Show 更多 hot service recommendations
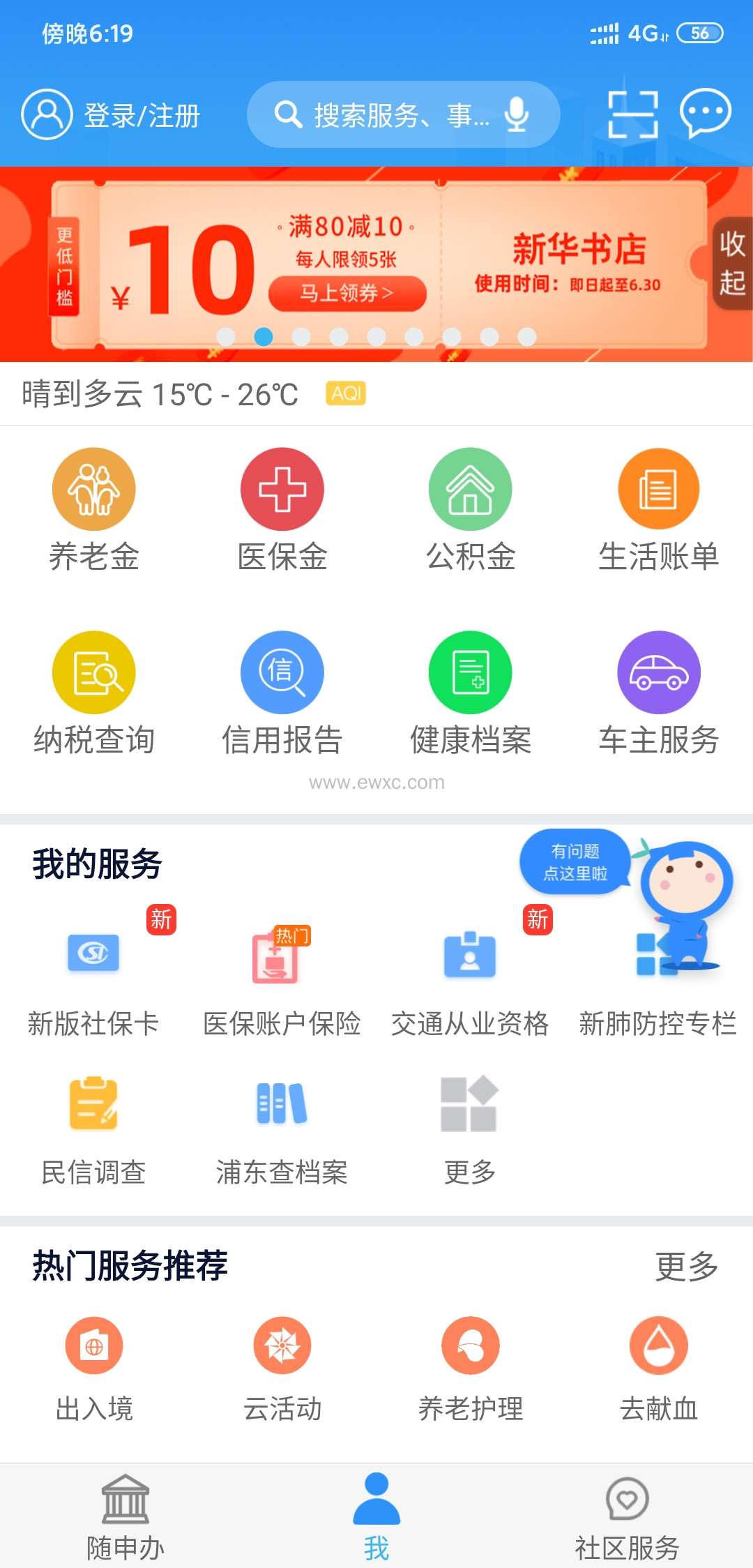The image size is (753, 1568). (686, 1266)
